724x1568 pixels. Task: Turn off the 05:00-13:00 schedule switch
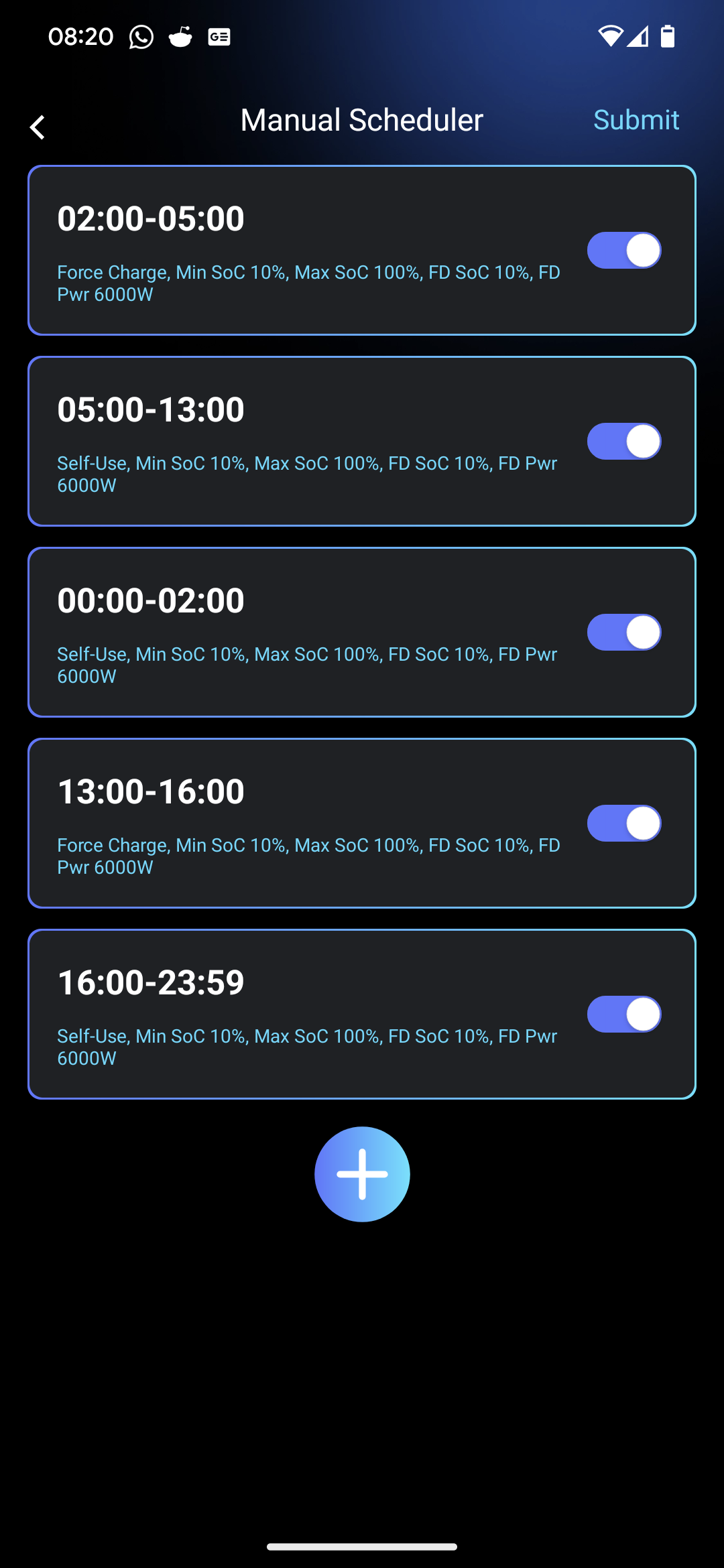click(x=624, y=442)
